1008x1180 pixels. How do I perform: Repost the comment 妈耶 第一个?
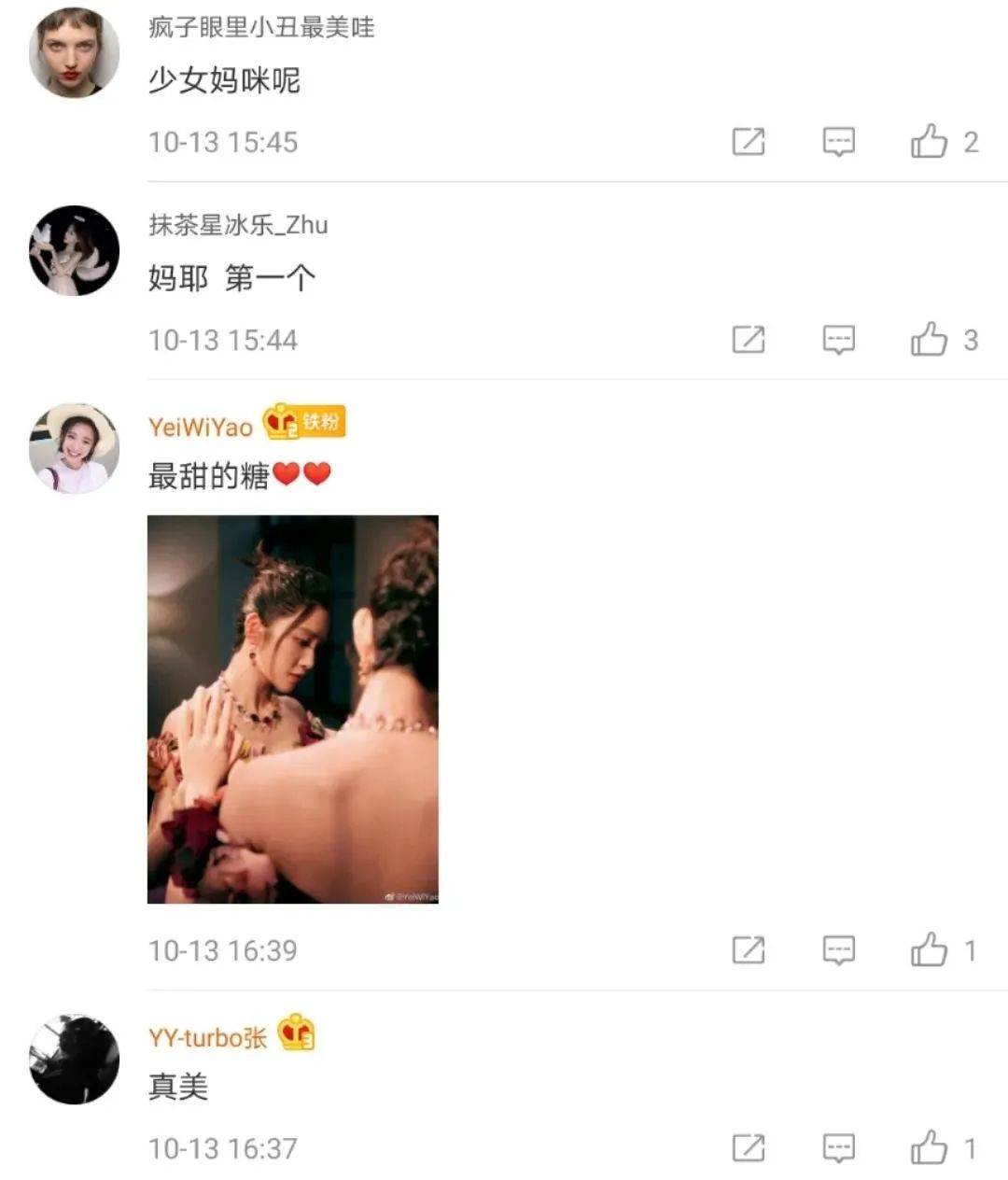(x=749, y=340)
